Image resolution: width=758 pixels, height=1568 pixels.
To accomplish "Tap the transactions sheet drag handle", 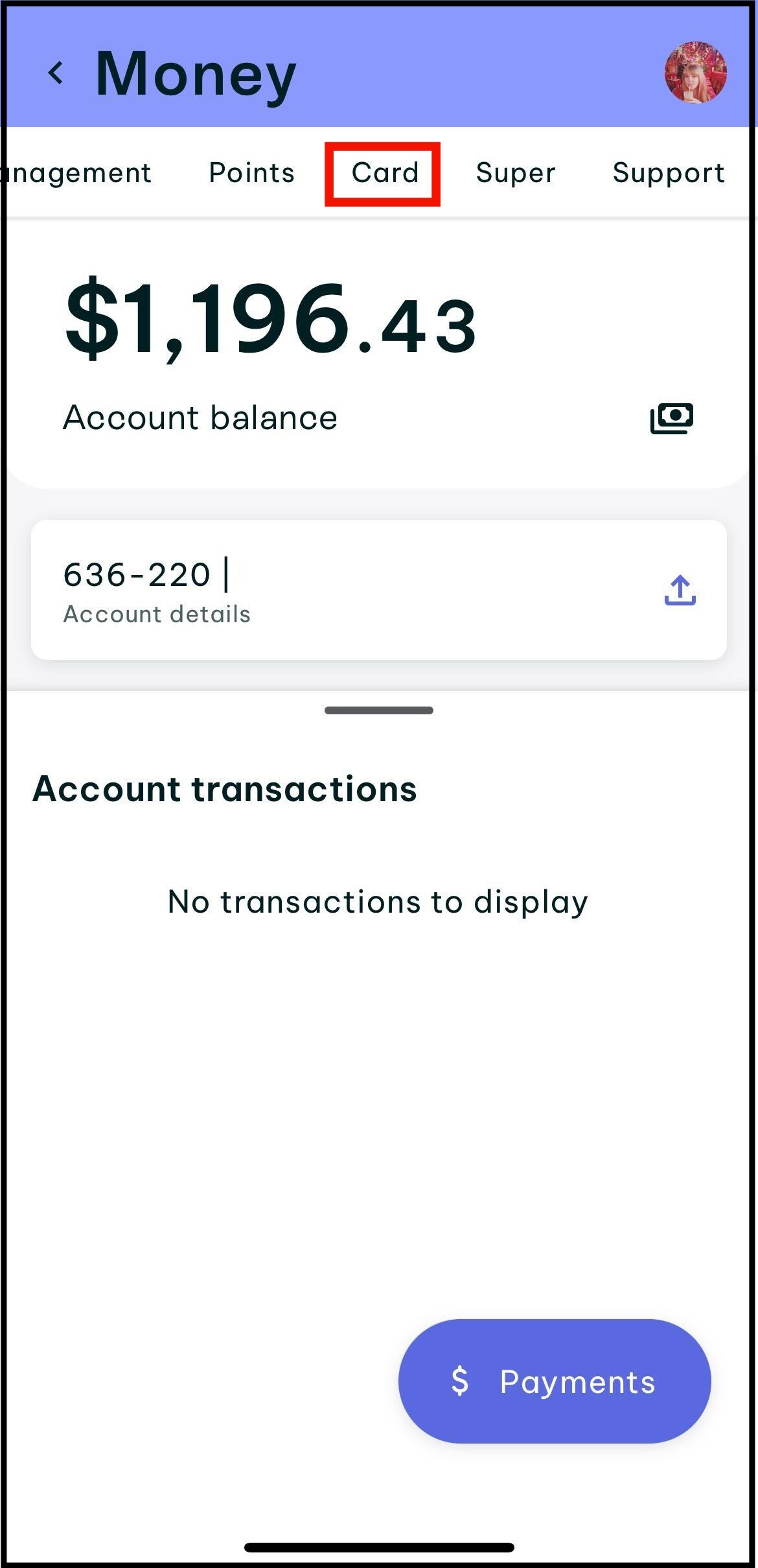I will click(379, 710).
